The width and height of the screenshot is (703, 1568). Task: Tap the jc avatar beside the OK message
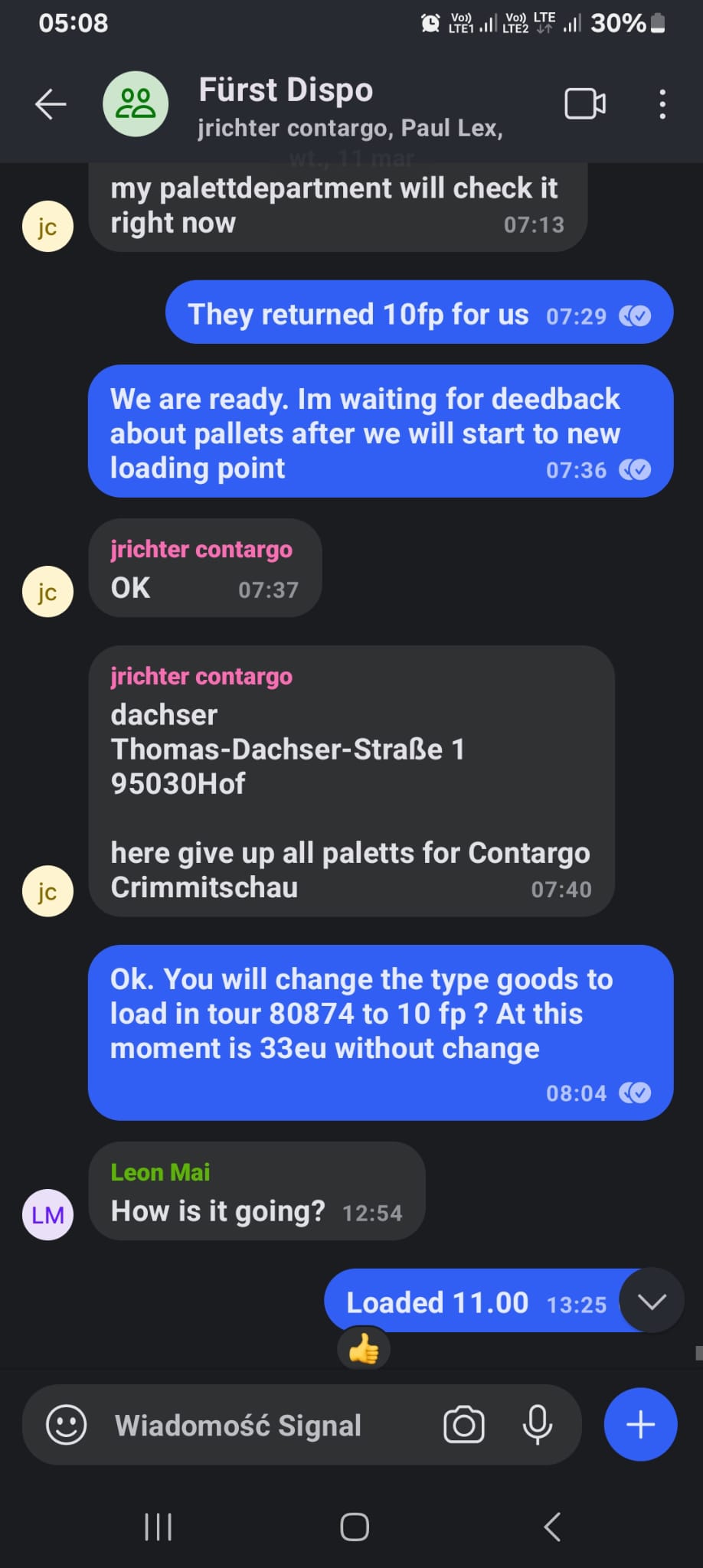47,591
